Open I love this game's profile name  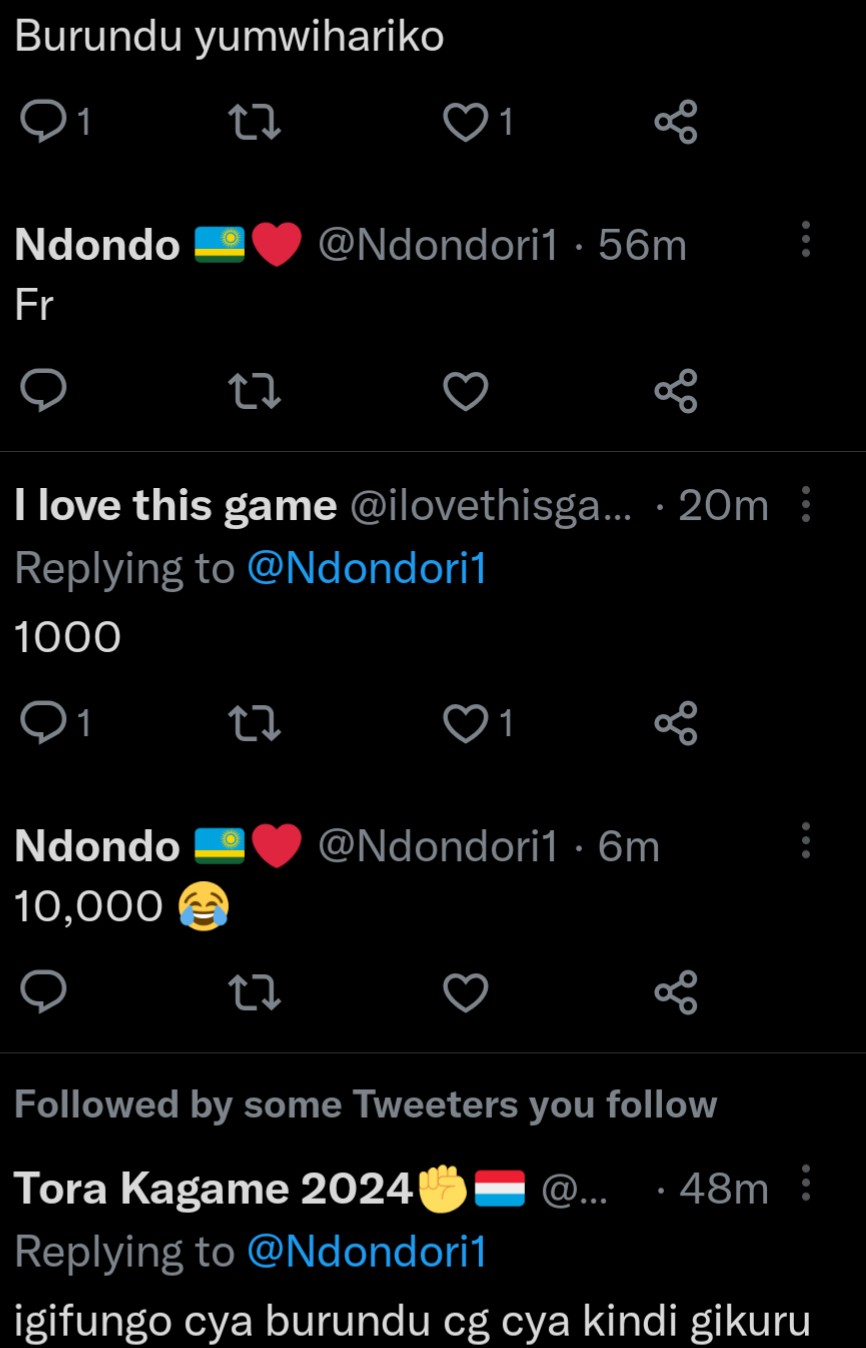(x=176, y=506)
